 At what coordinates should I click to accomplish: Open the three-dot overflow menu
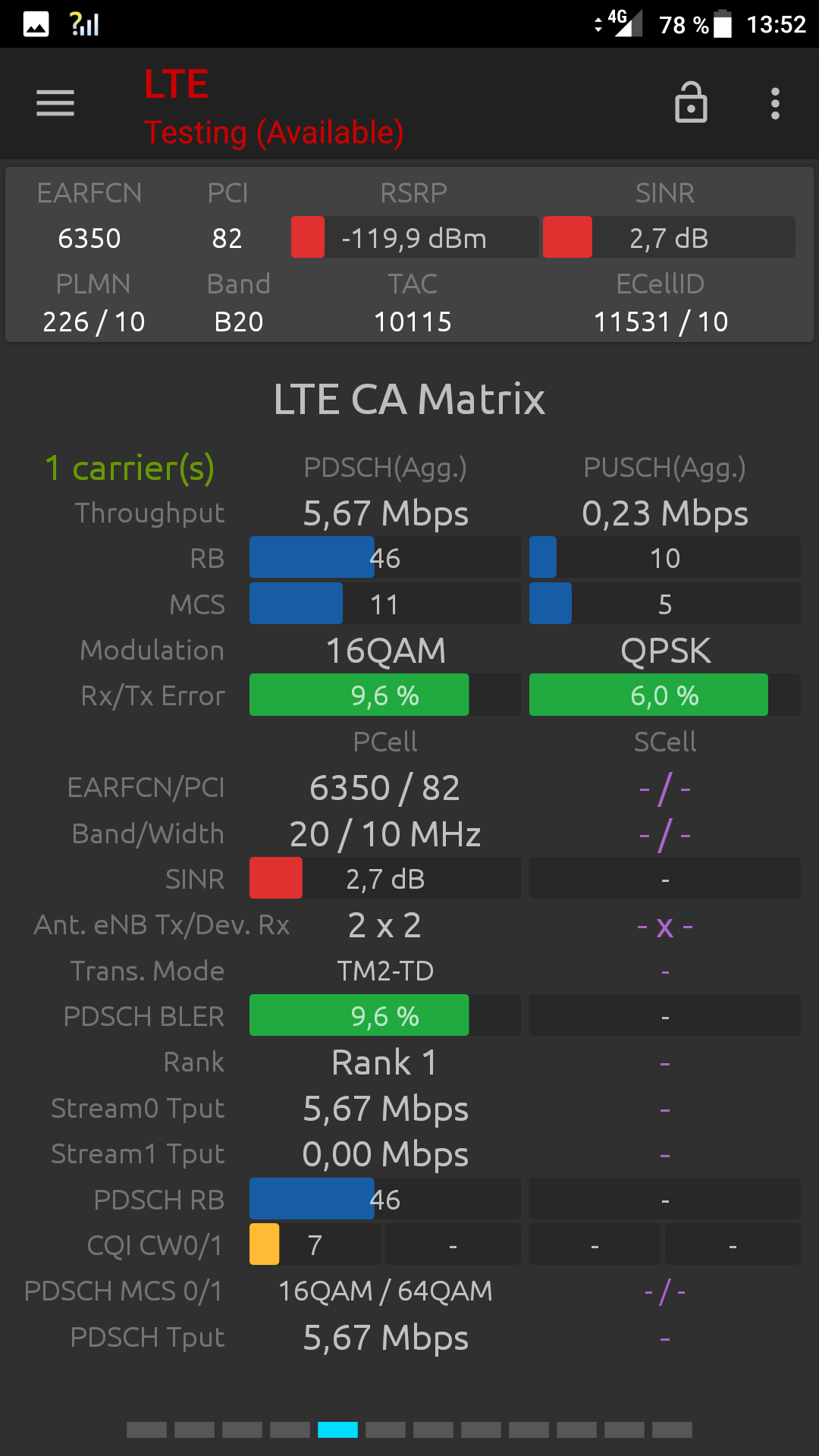coord(775,104)
